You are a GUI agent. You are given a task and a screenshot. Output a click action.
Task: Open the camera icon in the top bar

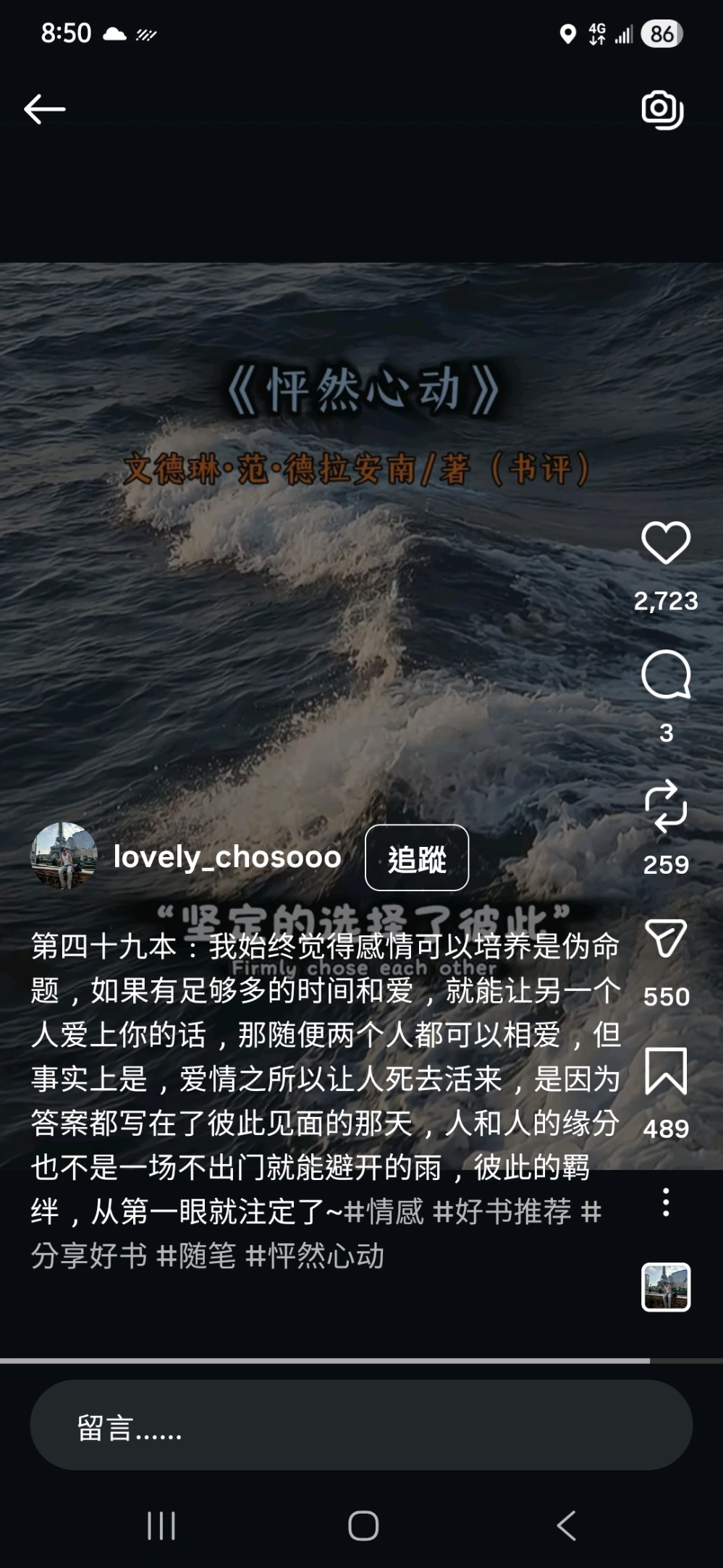point(662,110)
